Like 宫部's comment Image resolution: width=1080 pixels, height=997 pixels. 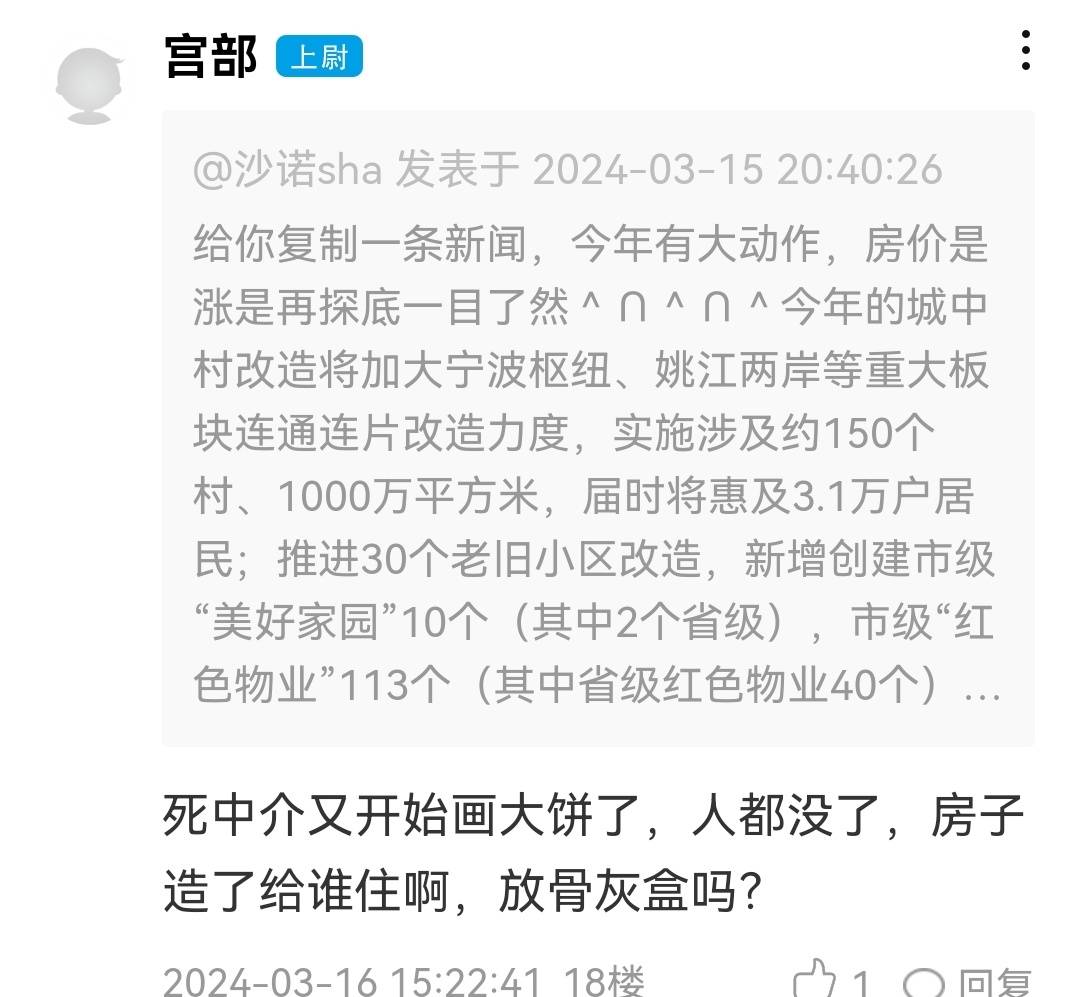(815, 979)
